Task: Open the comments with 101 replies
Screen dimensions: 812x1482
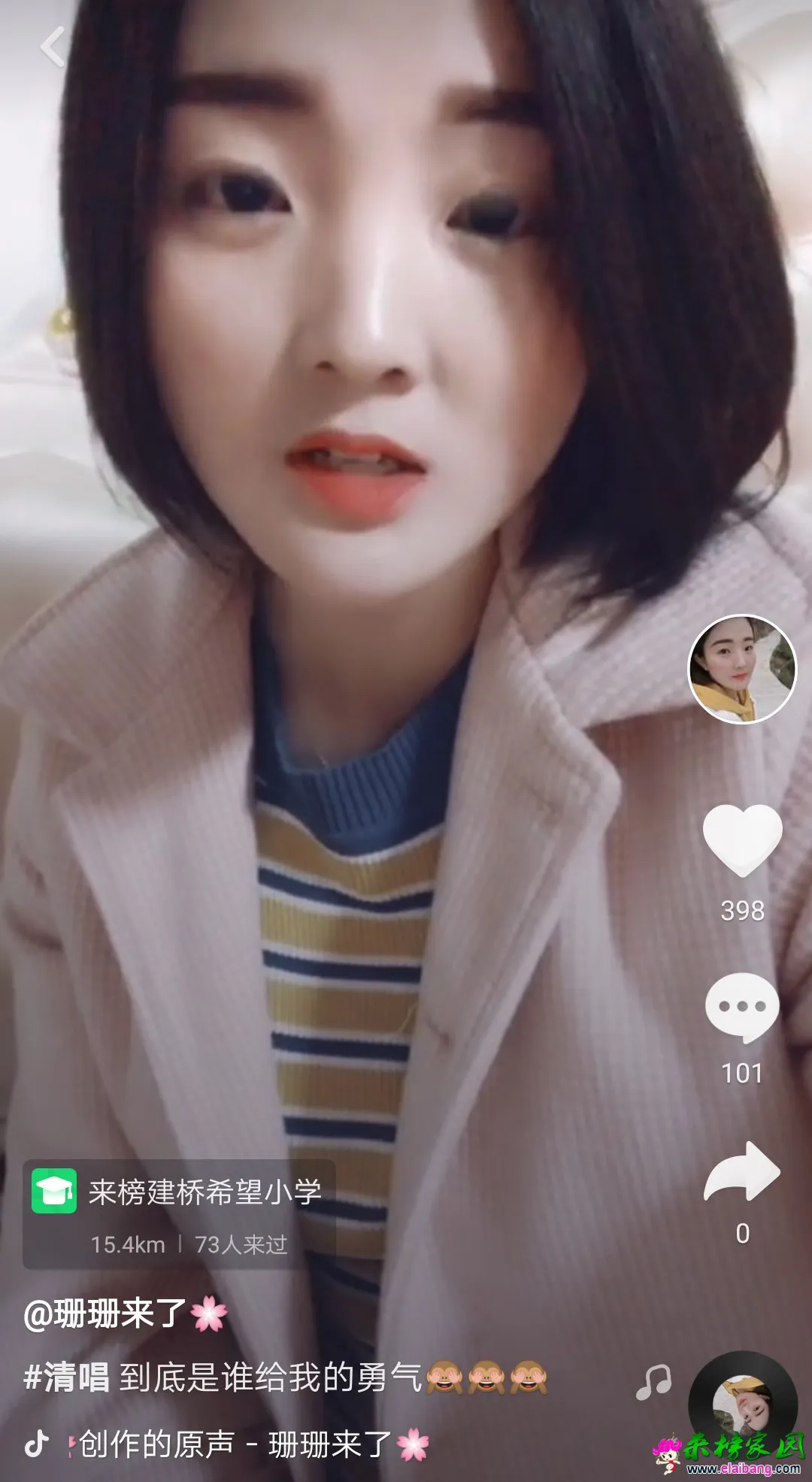Action: point(742,1007)
